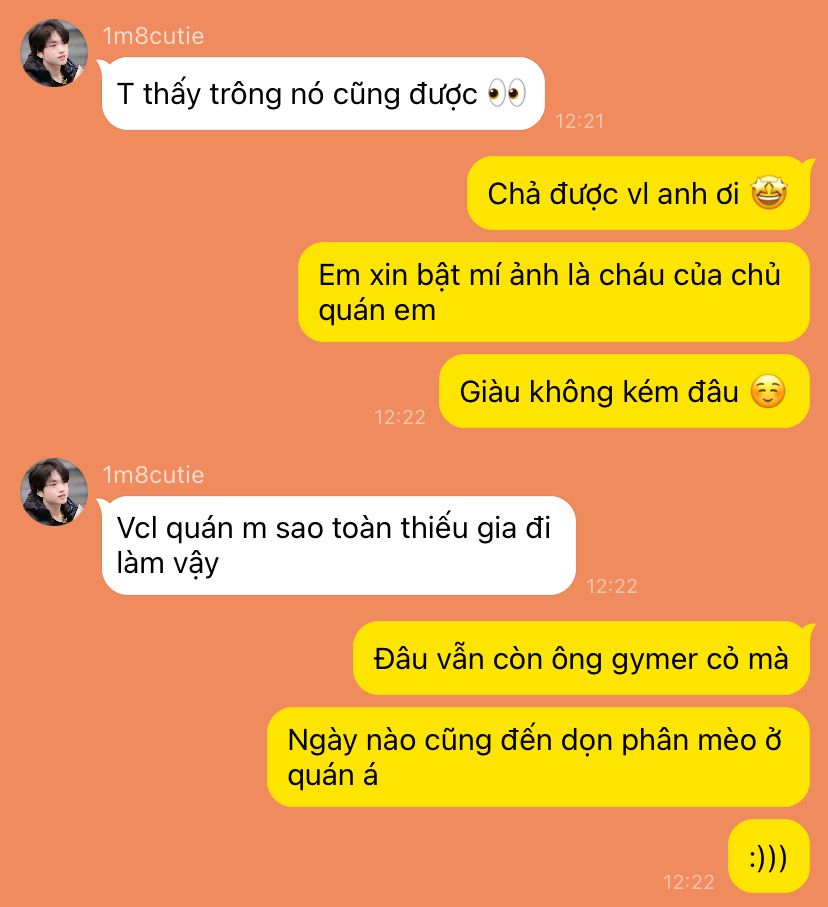Open 1m8cutie's avatar beside "T thấy trông nó" message

(54, 53)
